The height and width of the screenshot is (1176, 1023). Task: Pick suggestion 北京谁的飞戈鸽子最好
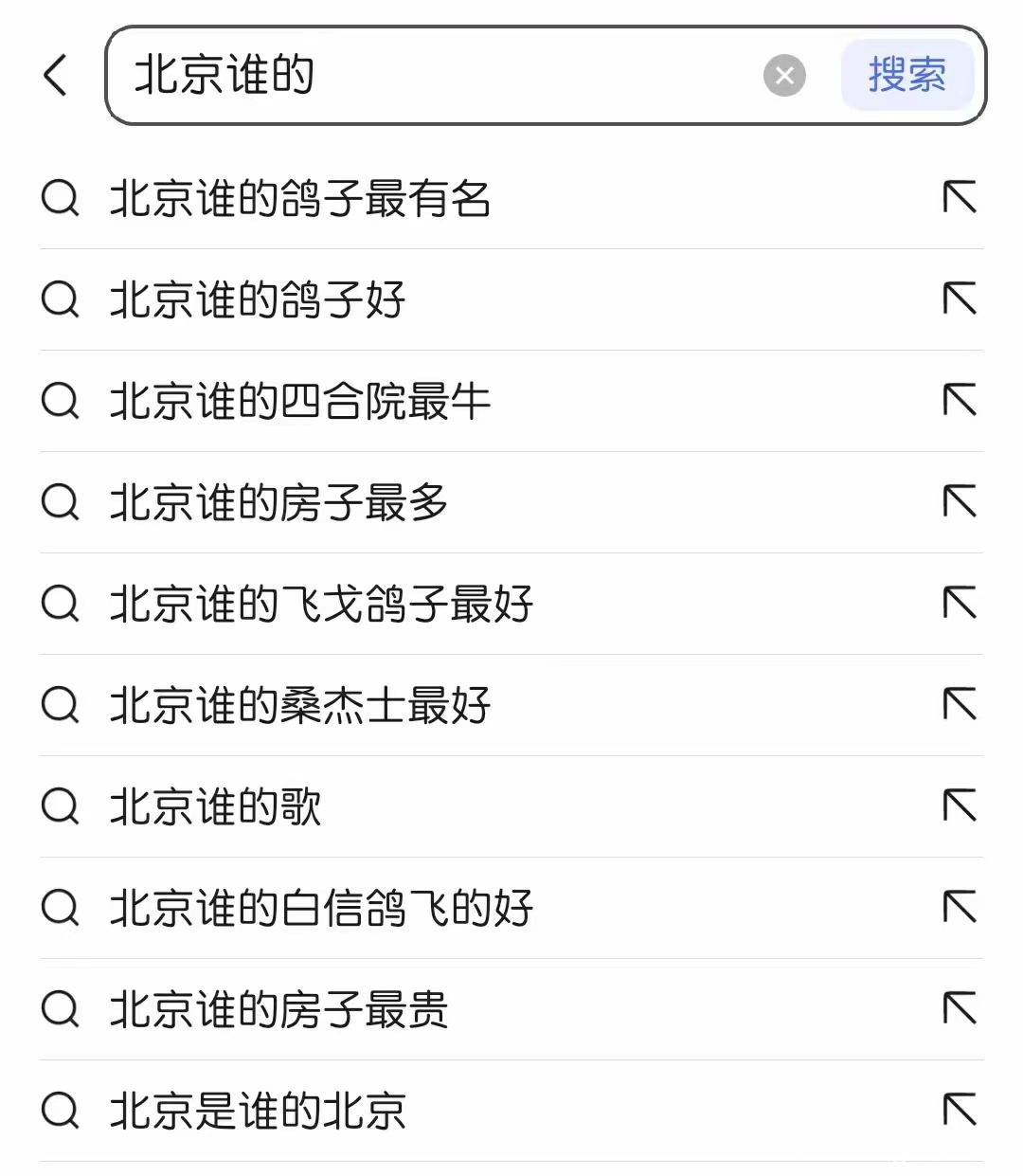[321, 605]
